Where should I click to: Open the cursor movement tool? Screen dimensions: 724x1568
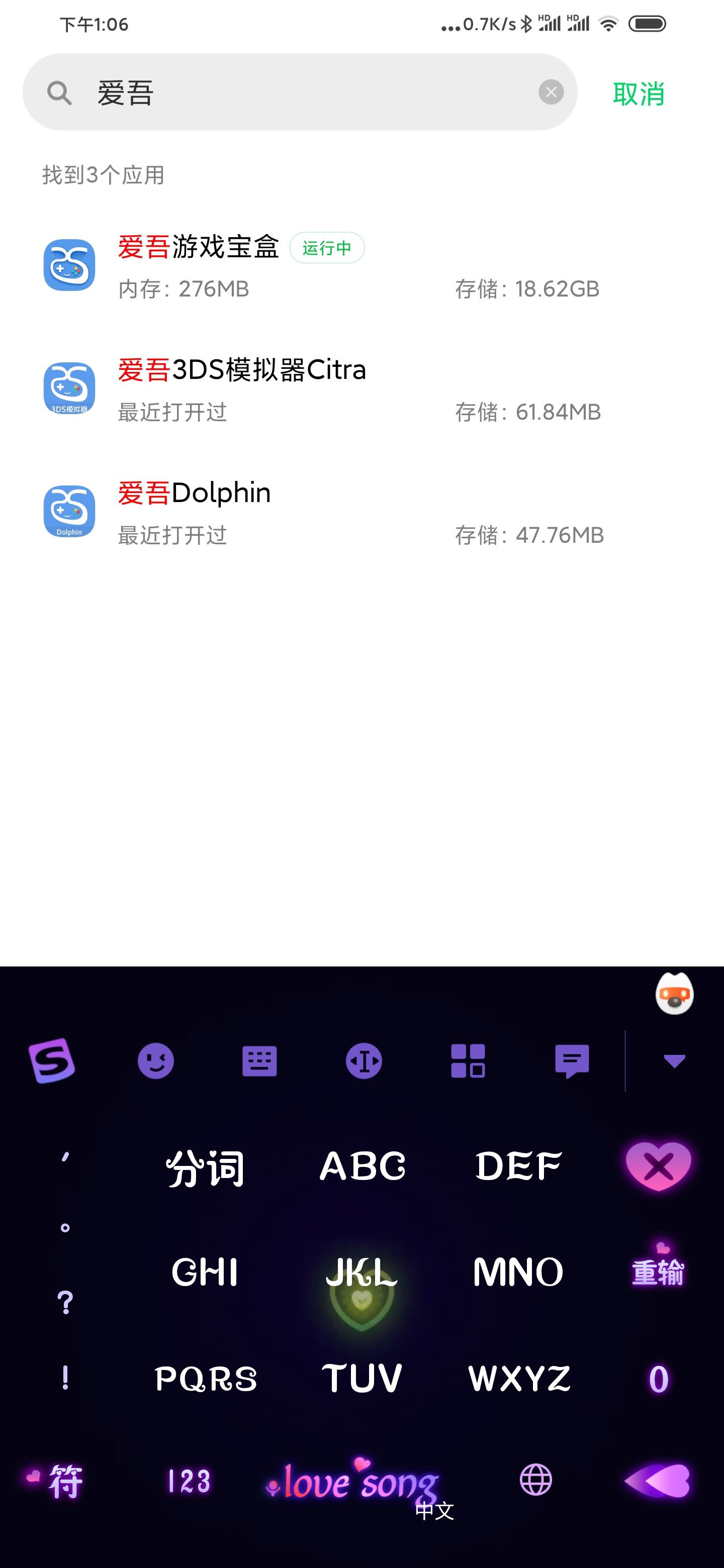coord(364,1061)
